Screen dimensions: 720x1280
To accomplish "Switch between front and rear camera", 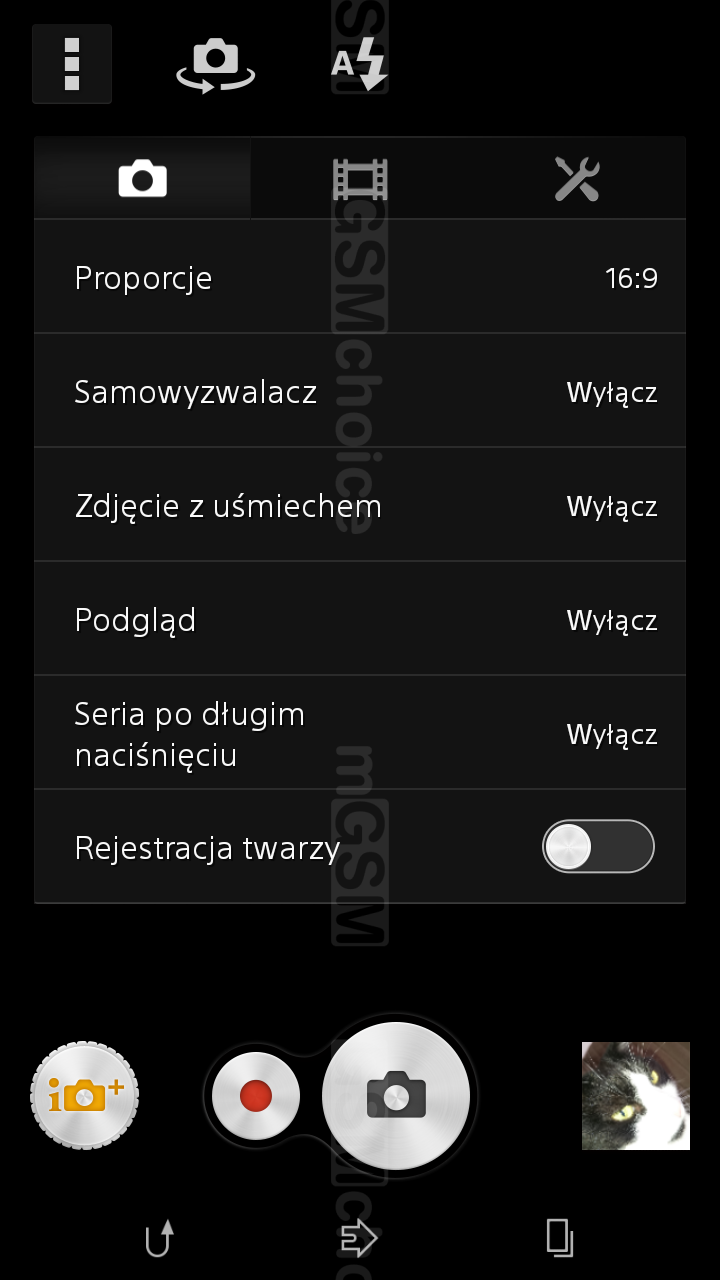I will pos(215,65).
